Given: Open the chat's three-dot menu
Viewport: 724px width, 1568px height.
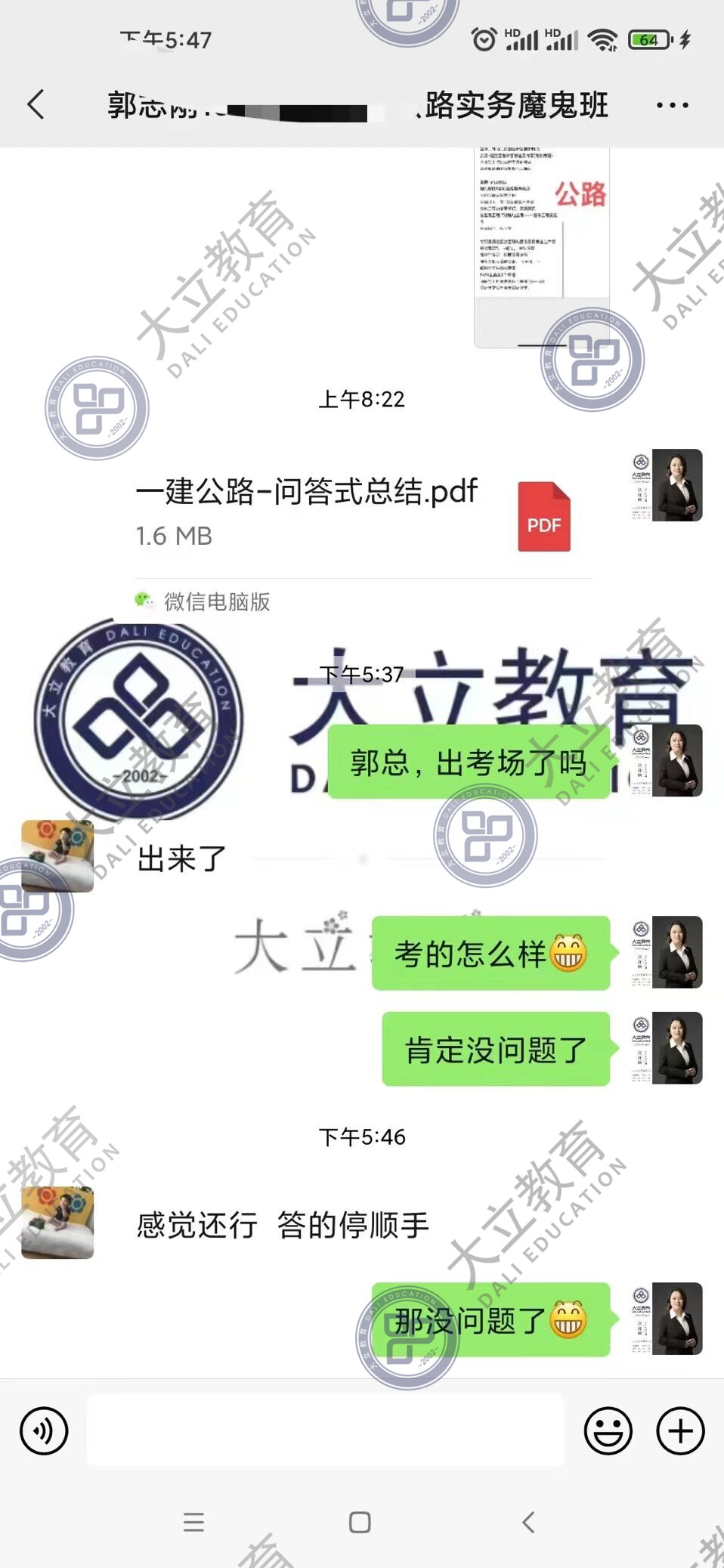Looking at the screenshot, I should 672,105.
